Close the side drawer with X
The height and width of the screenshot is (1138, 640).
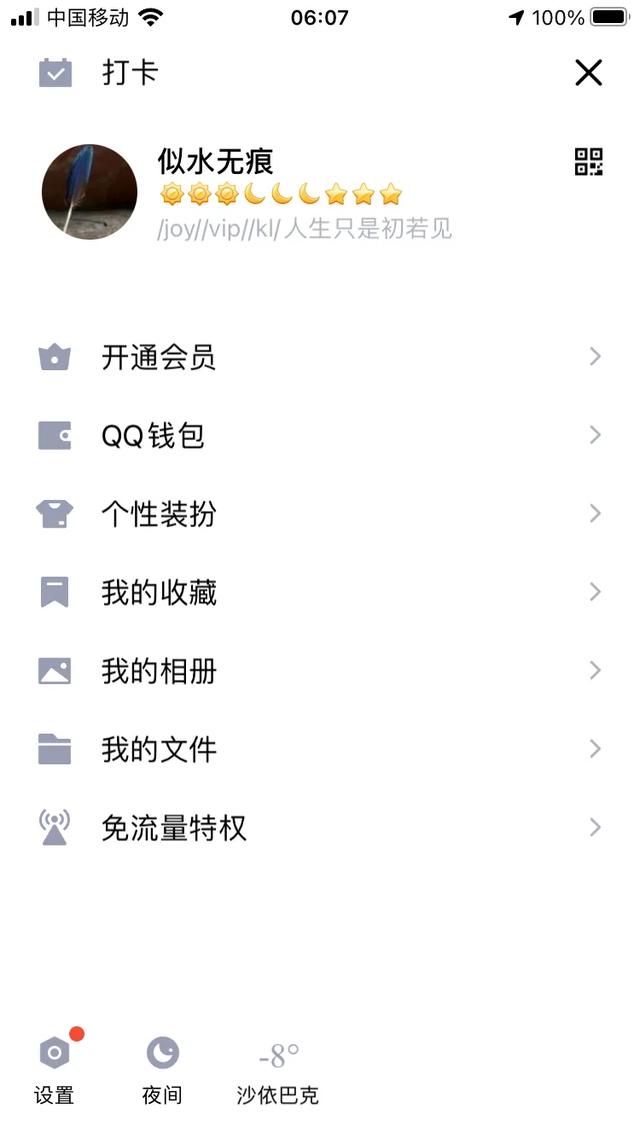tap(588, 73)
